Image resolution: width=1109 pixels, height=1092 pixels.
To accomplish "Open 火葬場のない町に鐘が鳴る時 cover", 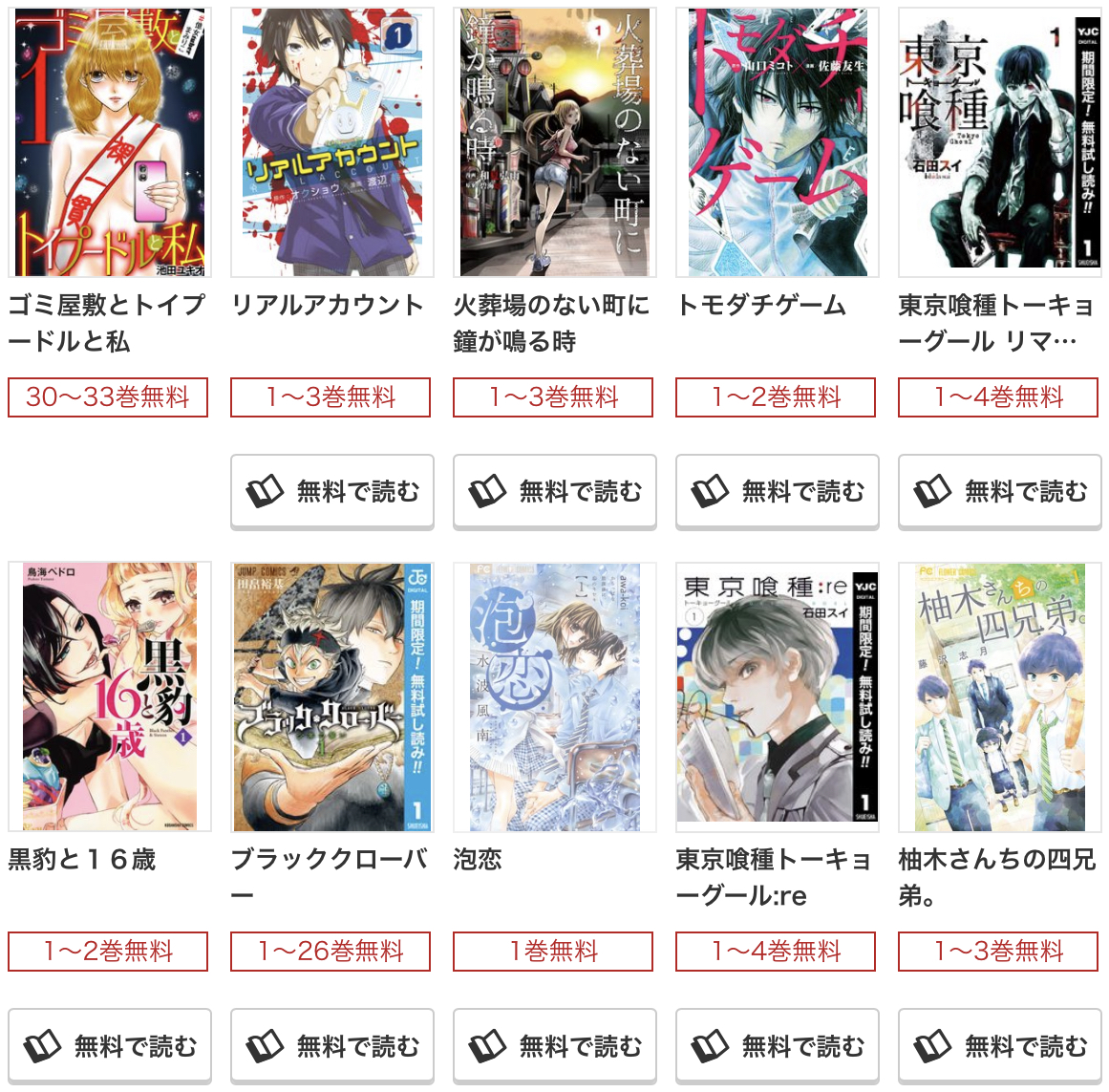I will pyautogui.click(x=554, y=143).
